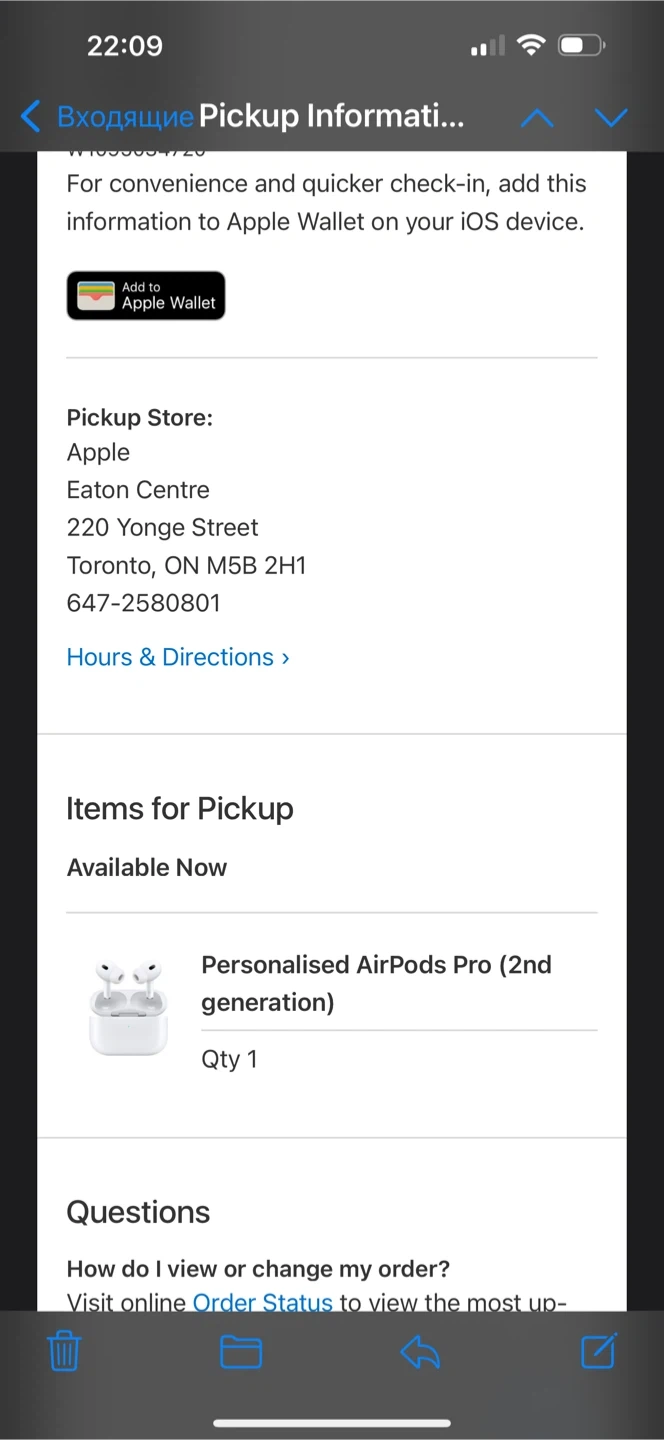
Task: Jump to the previous message with the up arrow
Action: (537, 118)
